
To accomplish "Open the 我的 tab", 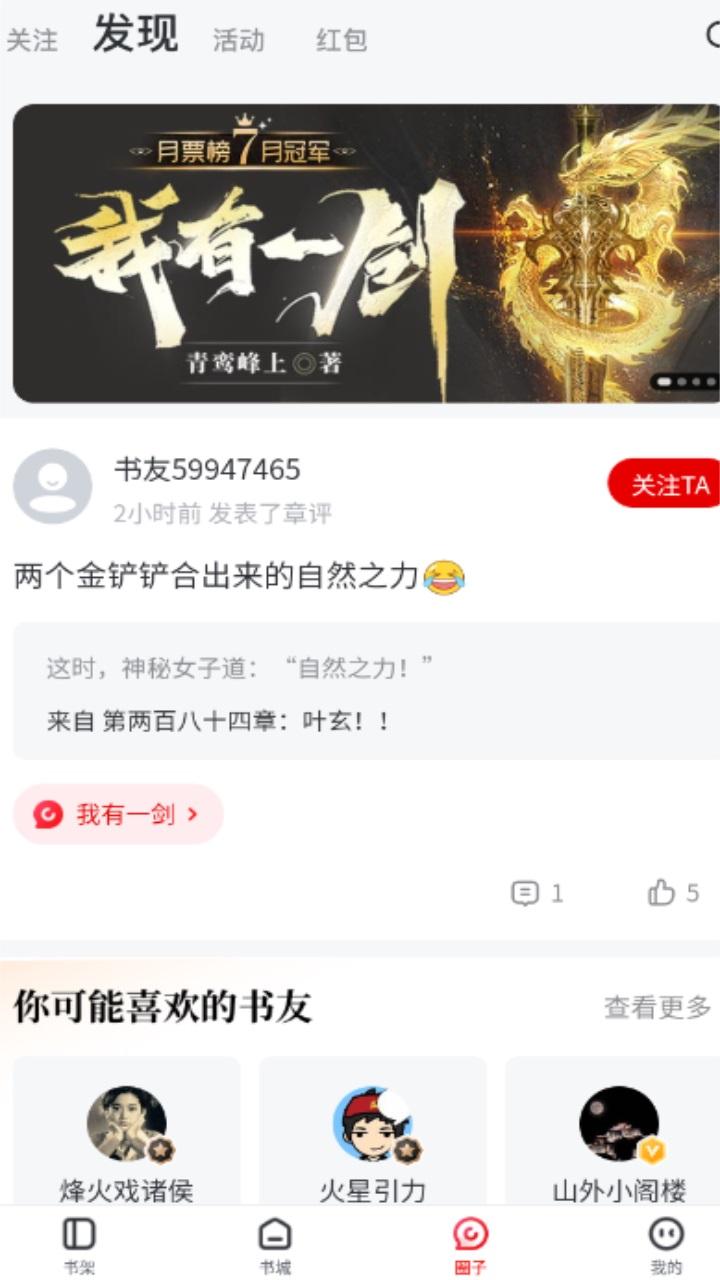I will [666, 1244].
